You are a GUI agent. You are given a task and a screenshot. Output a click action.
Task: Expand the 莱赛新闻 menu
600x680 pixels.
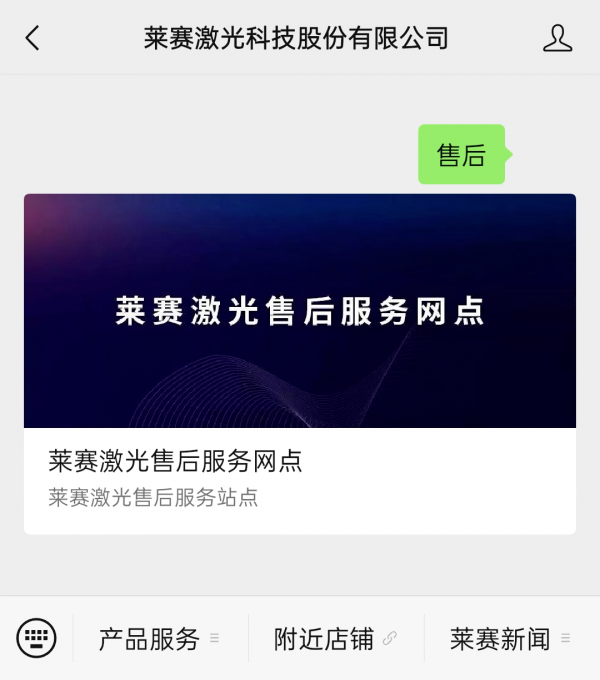tap(511, 639)
